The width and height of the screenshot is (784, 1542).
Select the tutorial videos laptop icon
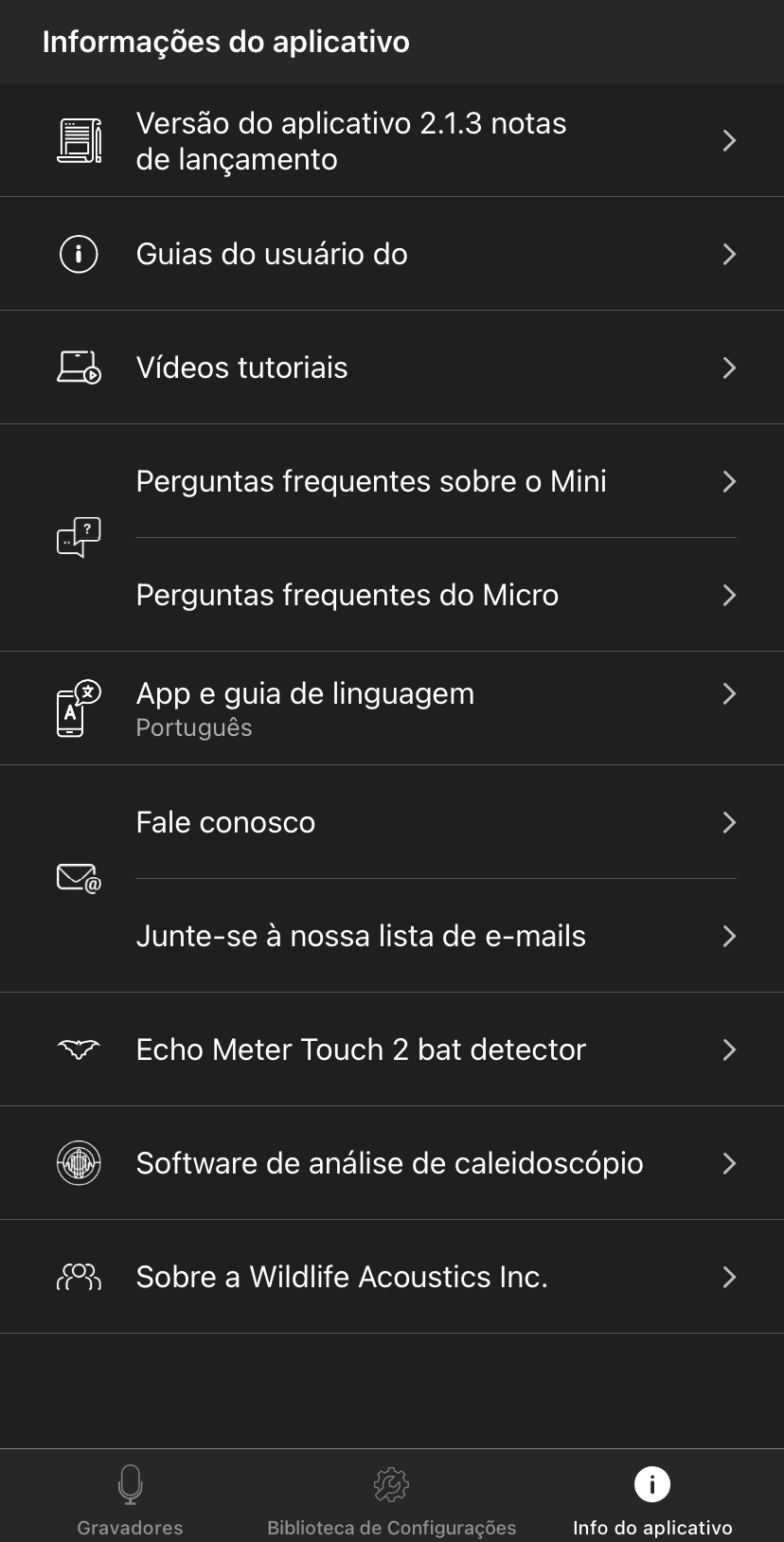(79, 367)
